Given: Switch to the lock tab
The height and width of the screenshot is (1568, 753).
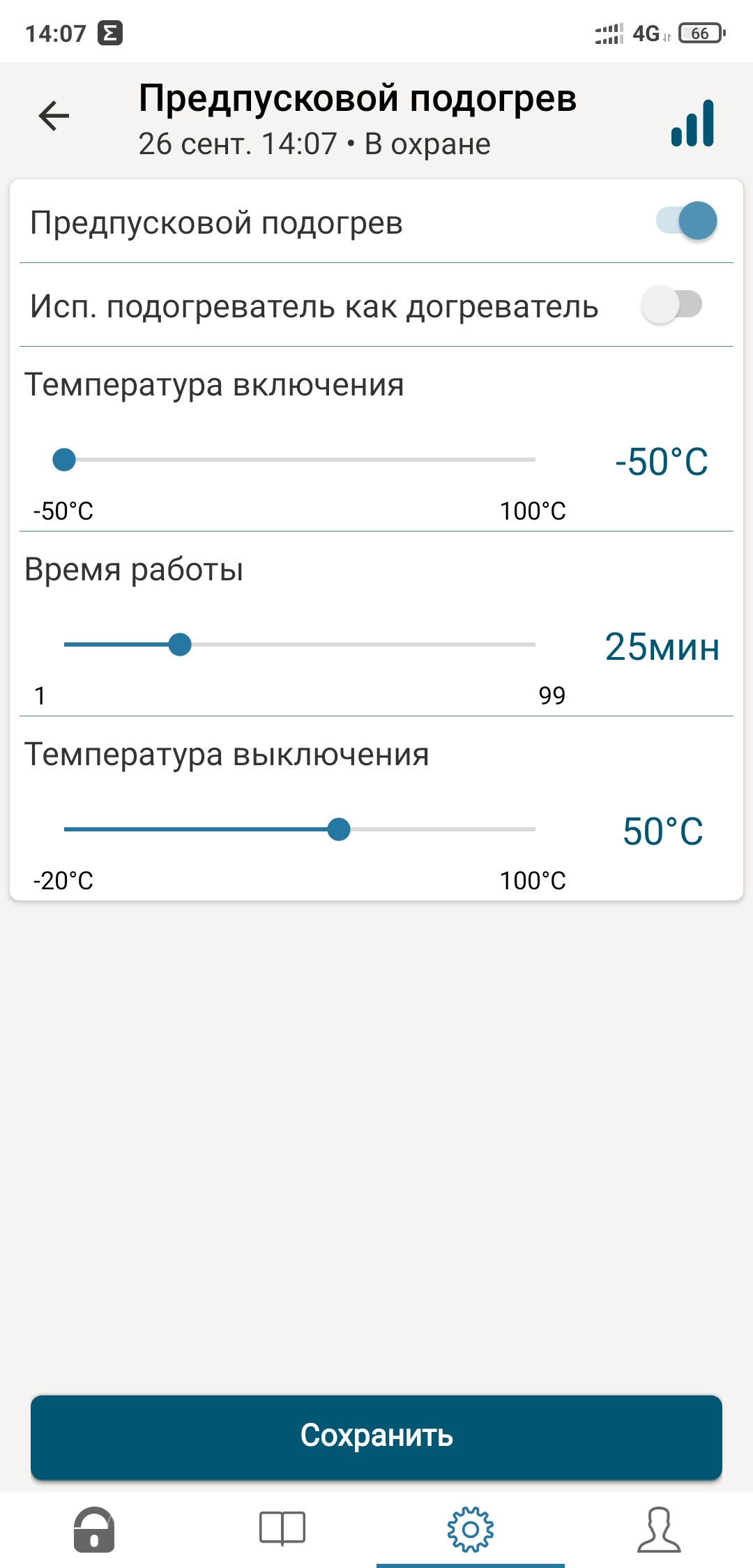Looking at the screenshot, I should (x=94, y=1530).
